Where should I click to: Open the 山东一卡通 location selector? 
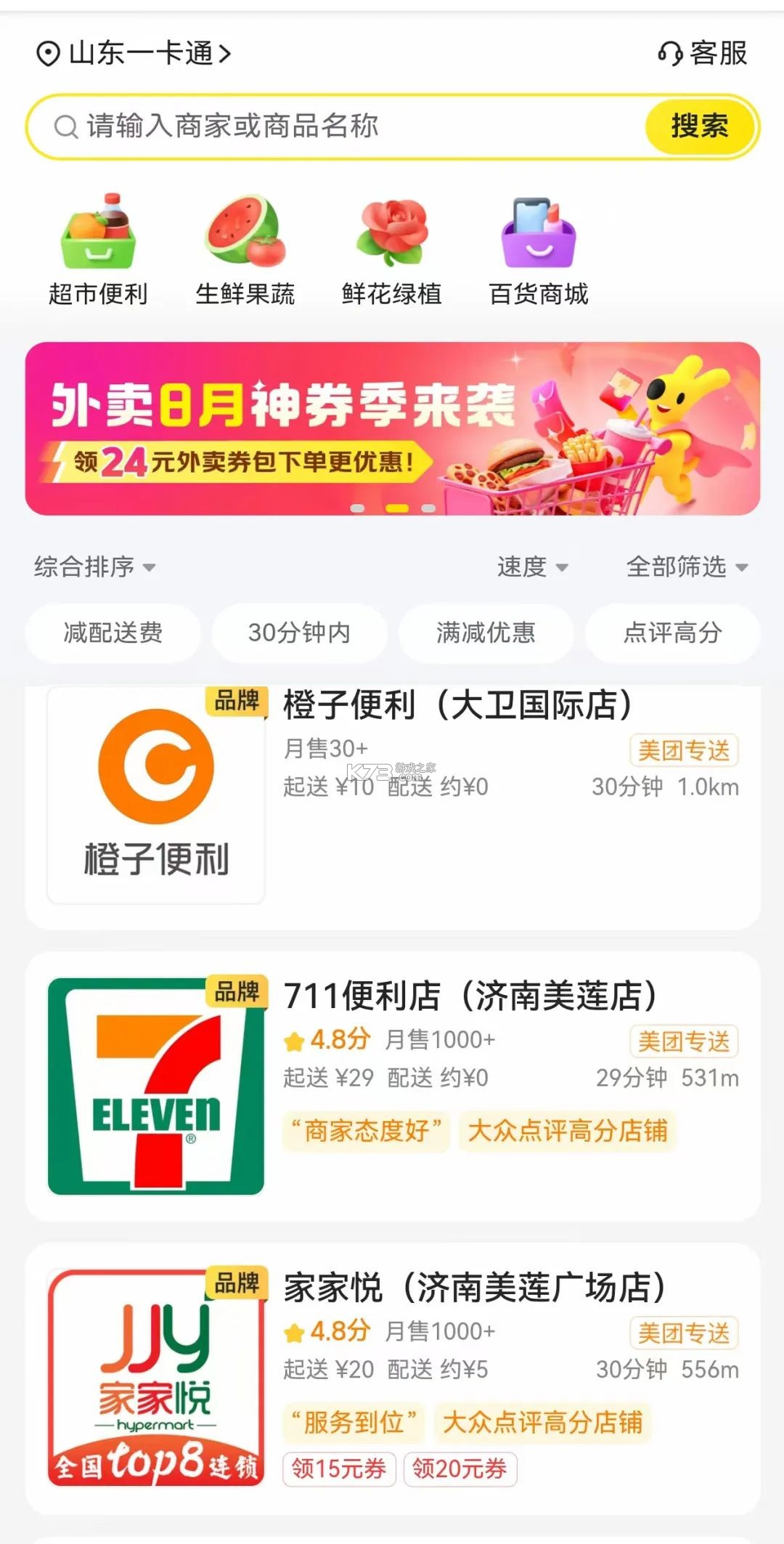(142, 53)
